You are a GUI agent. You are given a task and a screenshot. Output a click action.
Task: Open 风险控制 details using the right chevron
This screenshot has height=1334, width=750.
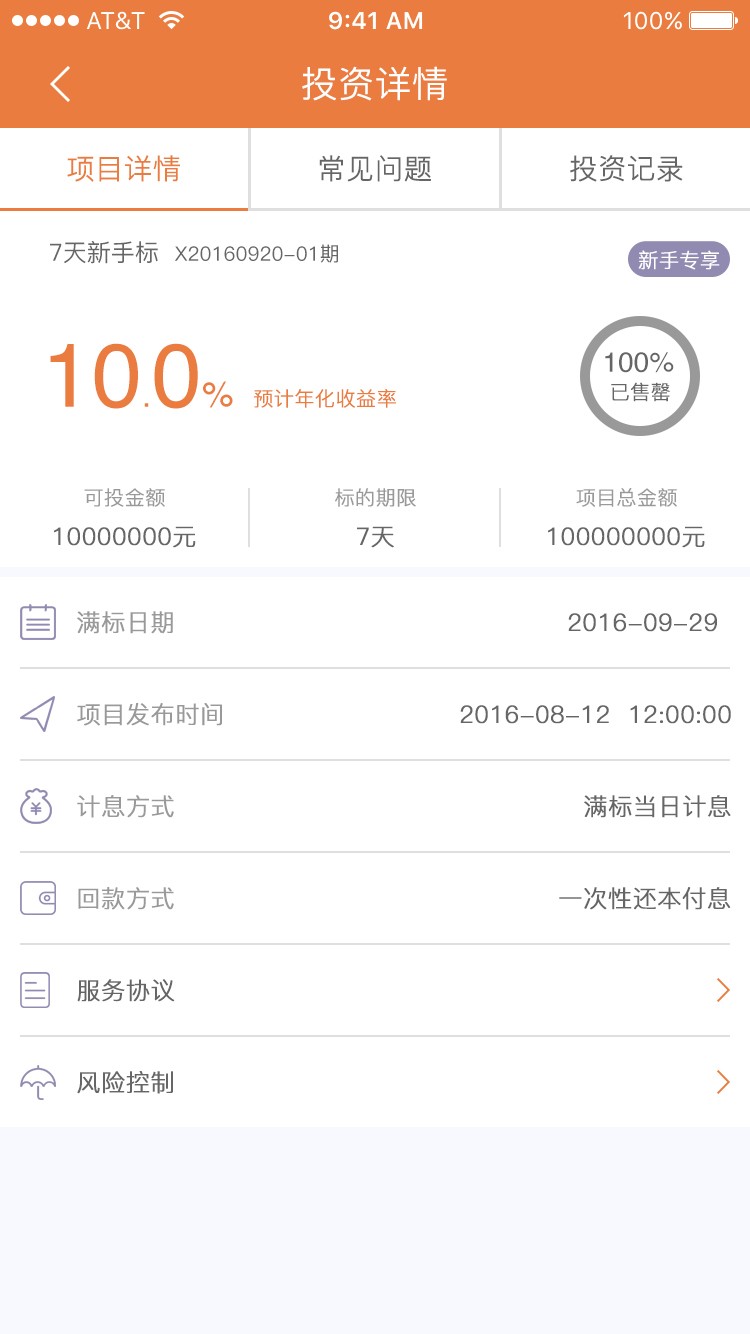(723, 1082)
